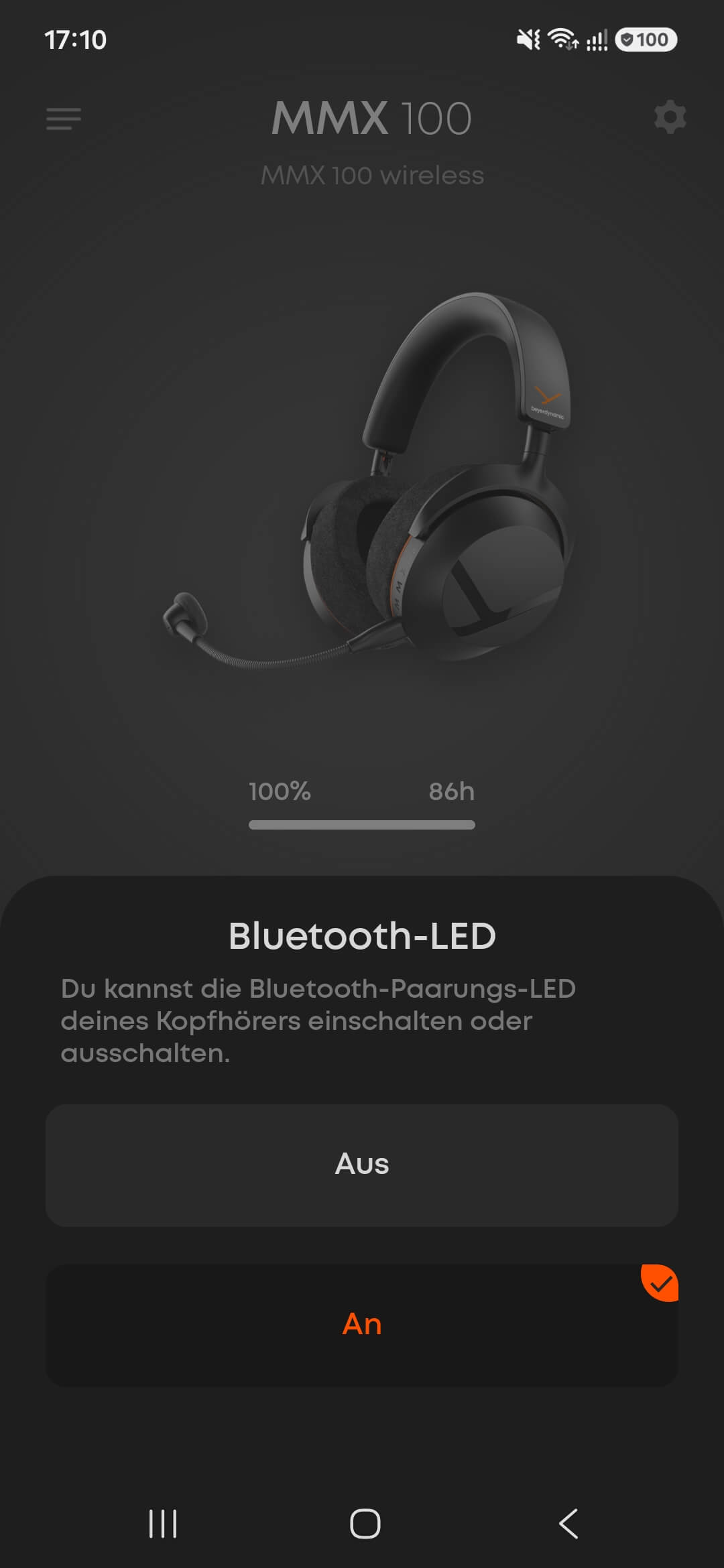Select Aus to turn the LED off
The height and width of the screenshot is (1568, 724).
tap(362, 1165)
